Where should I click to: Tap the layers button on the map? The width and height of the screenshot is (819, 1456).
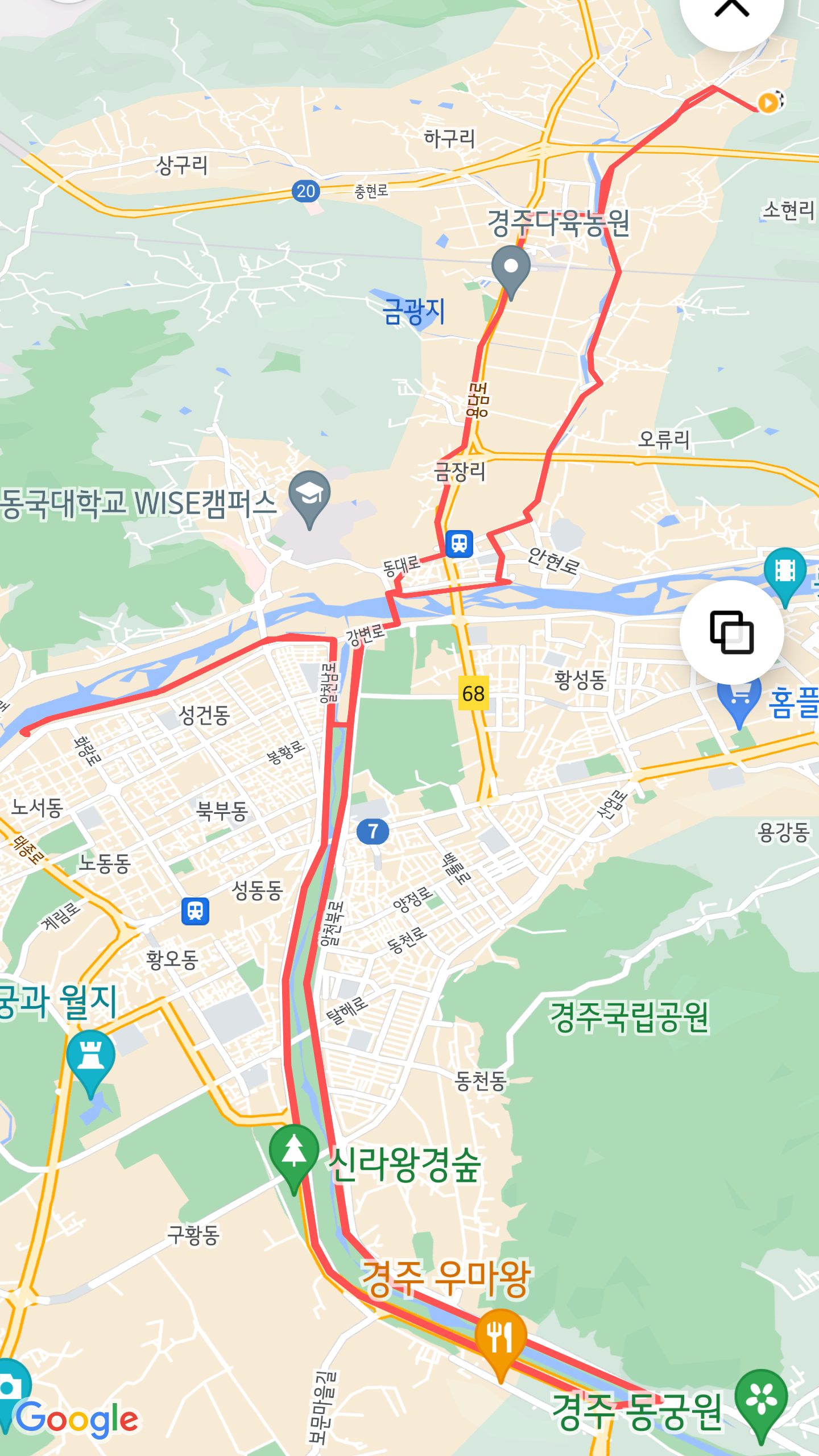point(731,632)
